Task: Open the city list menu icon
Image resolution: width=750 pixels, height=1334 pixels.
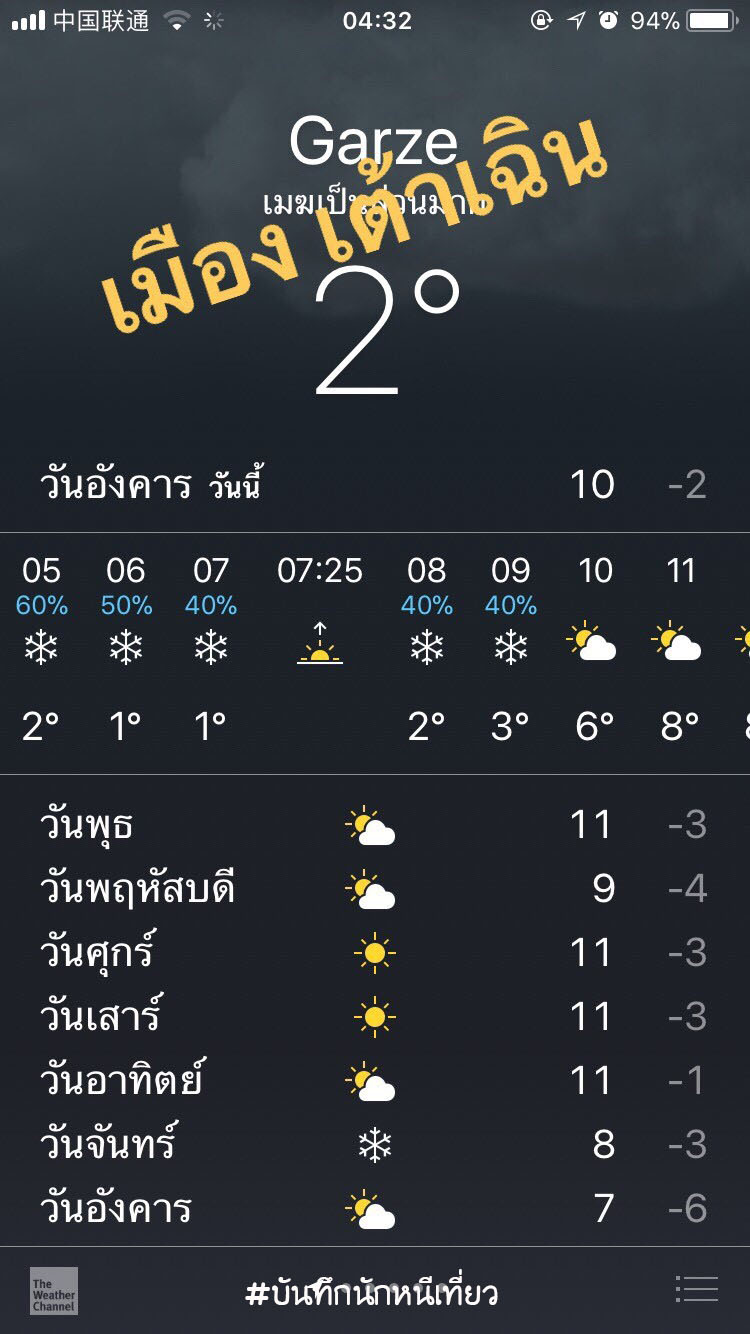Action: [696, 1290]
